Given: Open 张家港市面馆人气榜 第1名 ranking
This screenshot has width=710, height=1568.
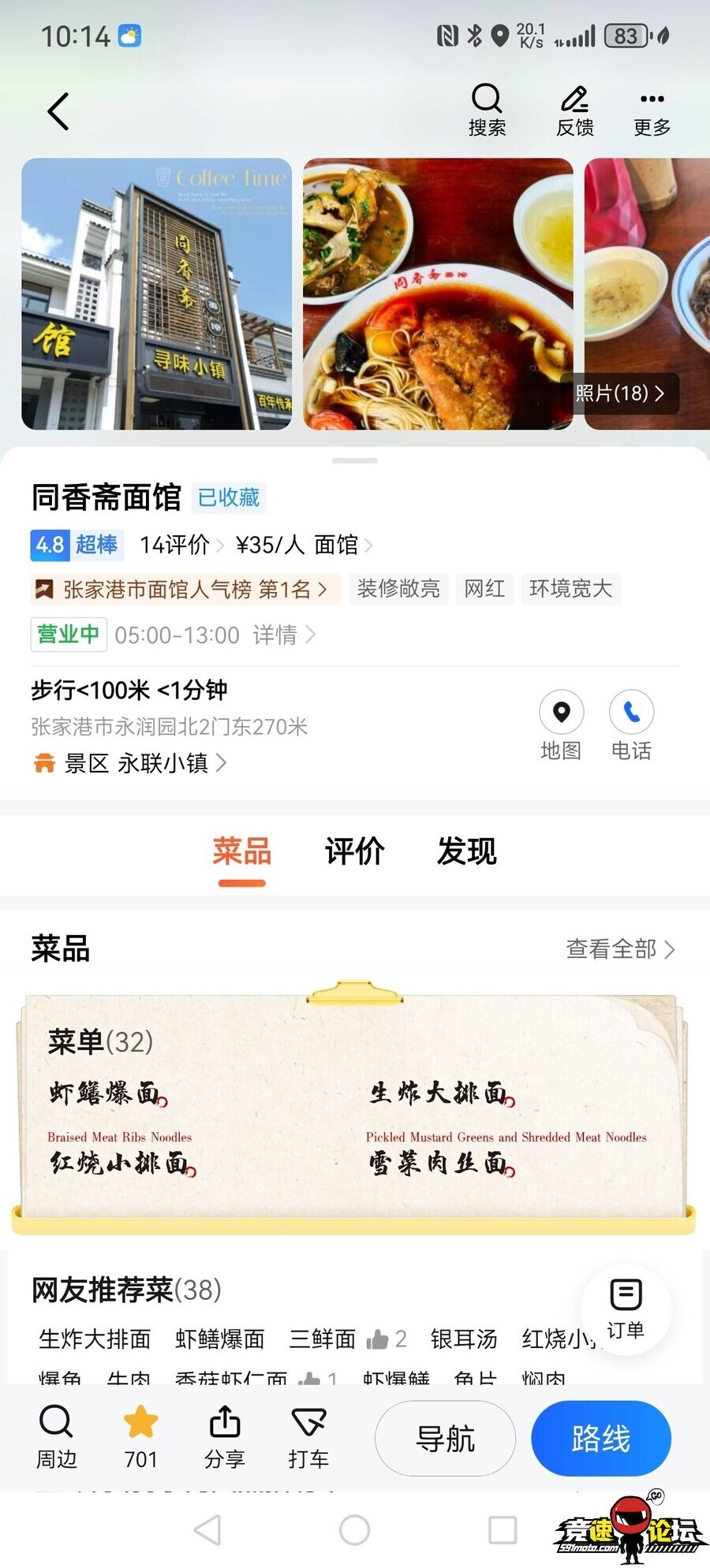Looking at the screenshot, I should tap(186, 589).
